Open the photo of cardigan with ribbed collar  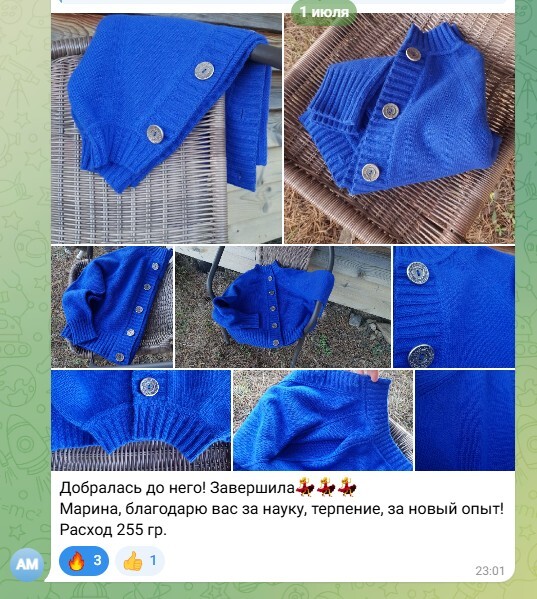tap(399, 128)
